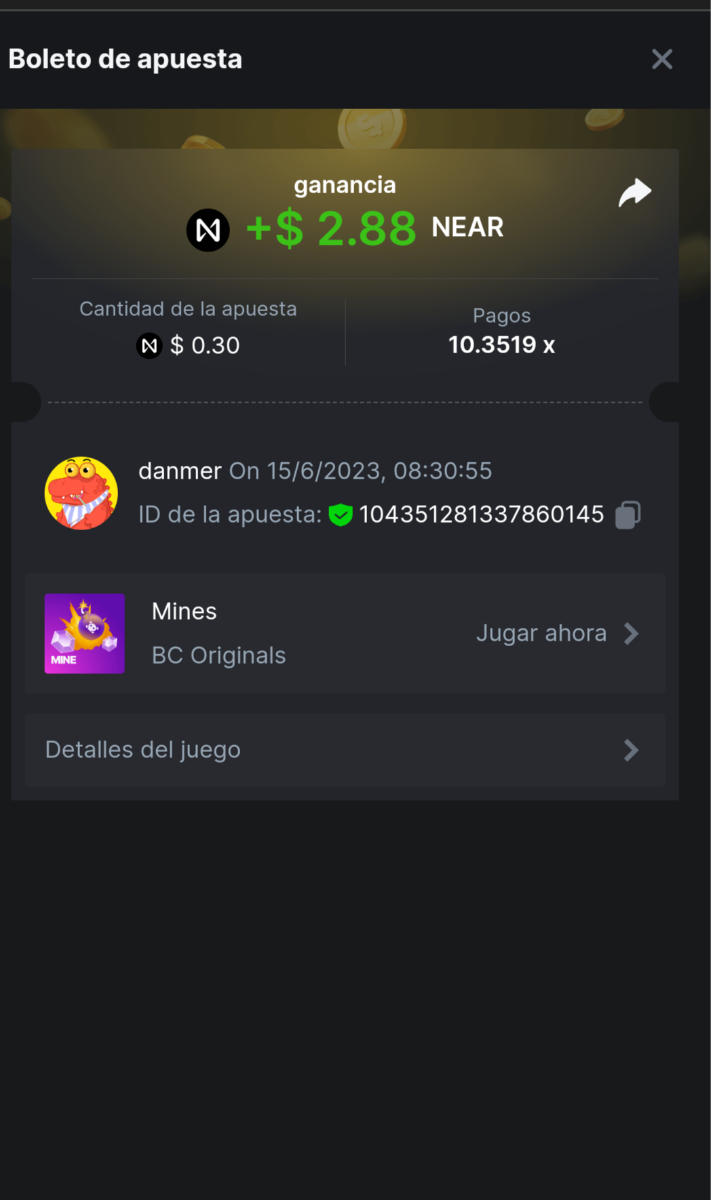Close the Boleto de apuesta dialog
Screen dimensions: 711x1200
point(662,59)
